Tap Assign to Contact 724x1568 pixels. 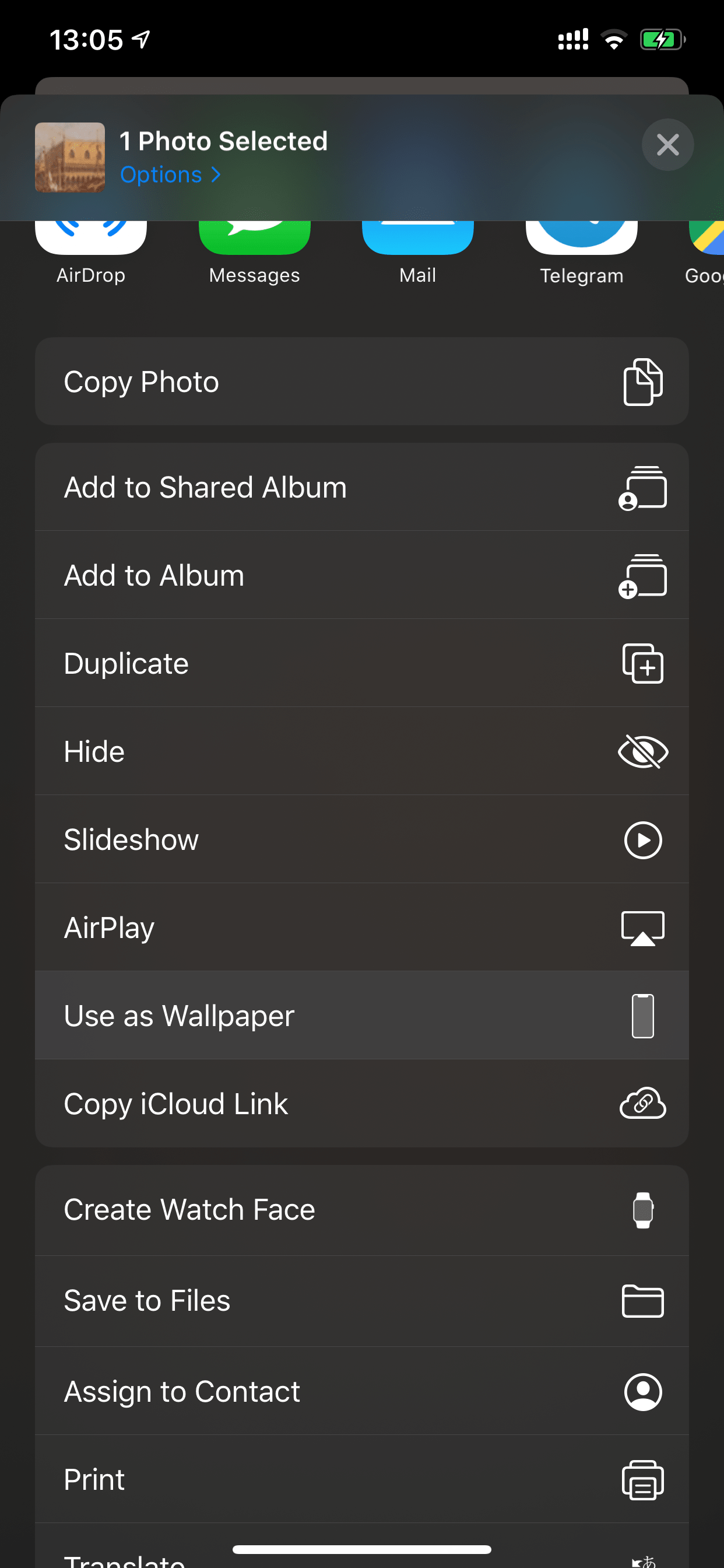362,1391
